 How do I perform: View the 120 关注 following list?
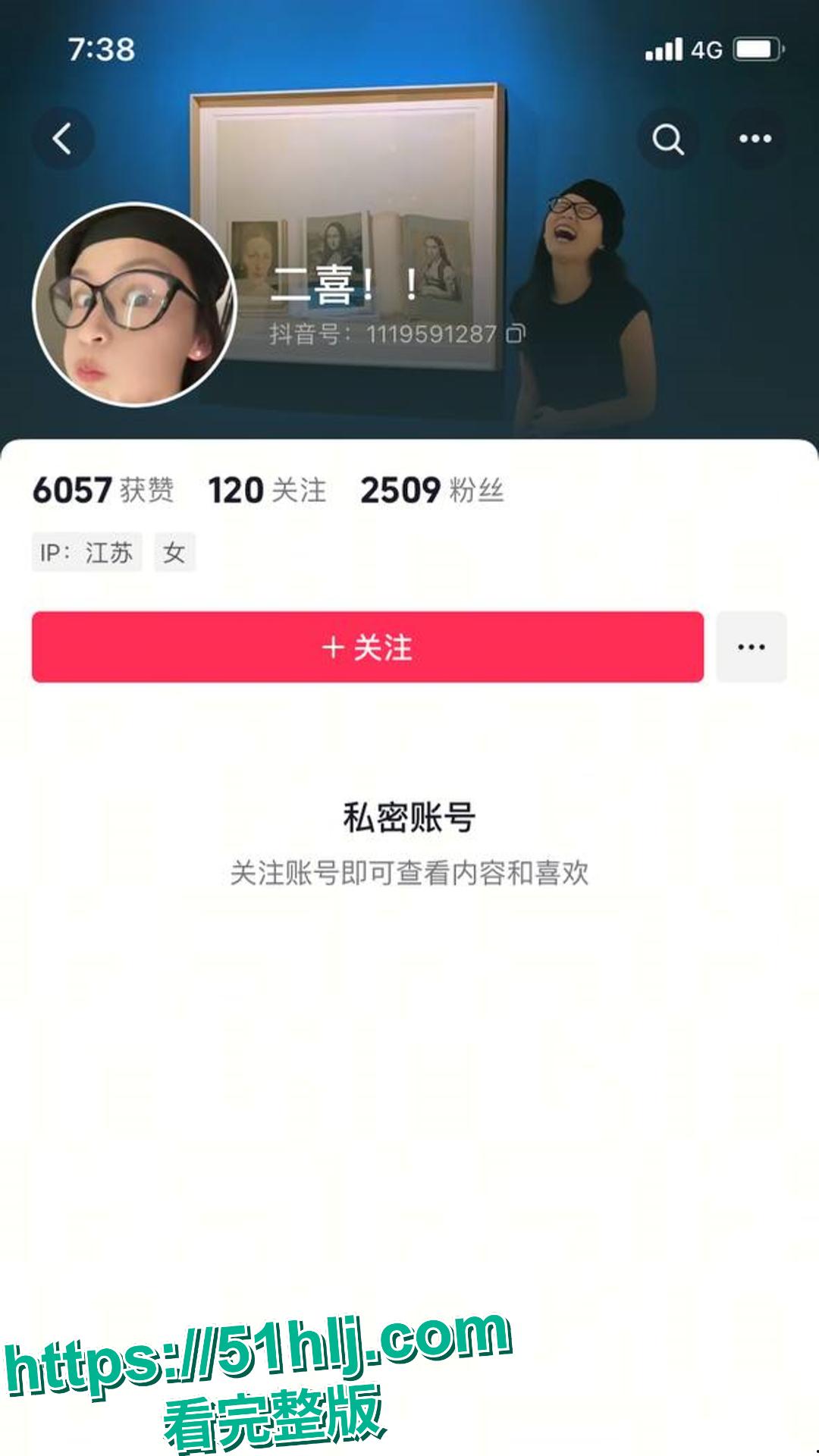(267, 491)
